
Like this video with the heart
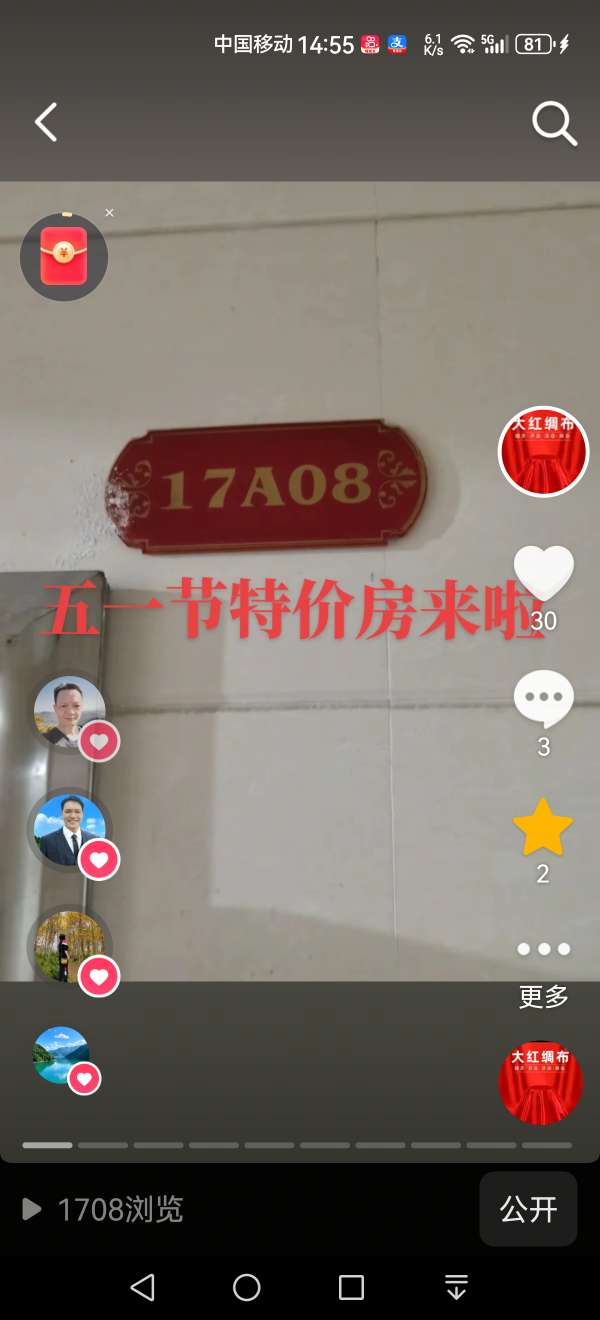[x=543, y=574]
